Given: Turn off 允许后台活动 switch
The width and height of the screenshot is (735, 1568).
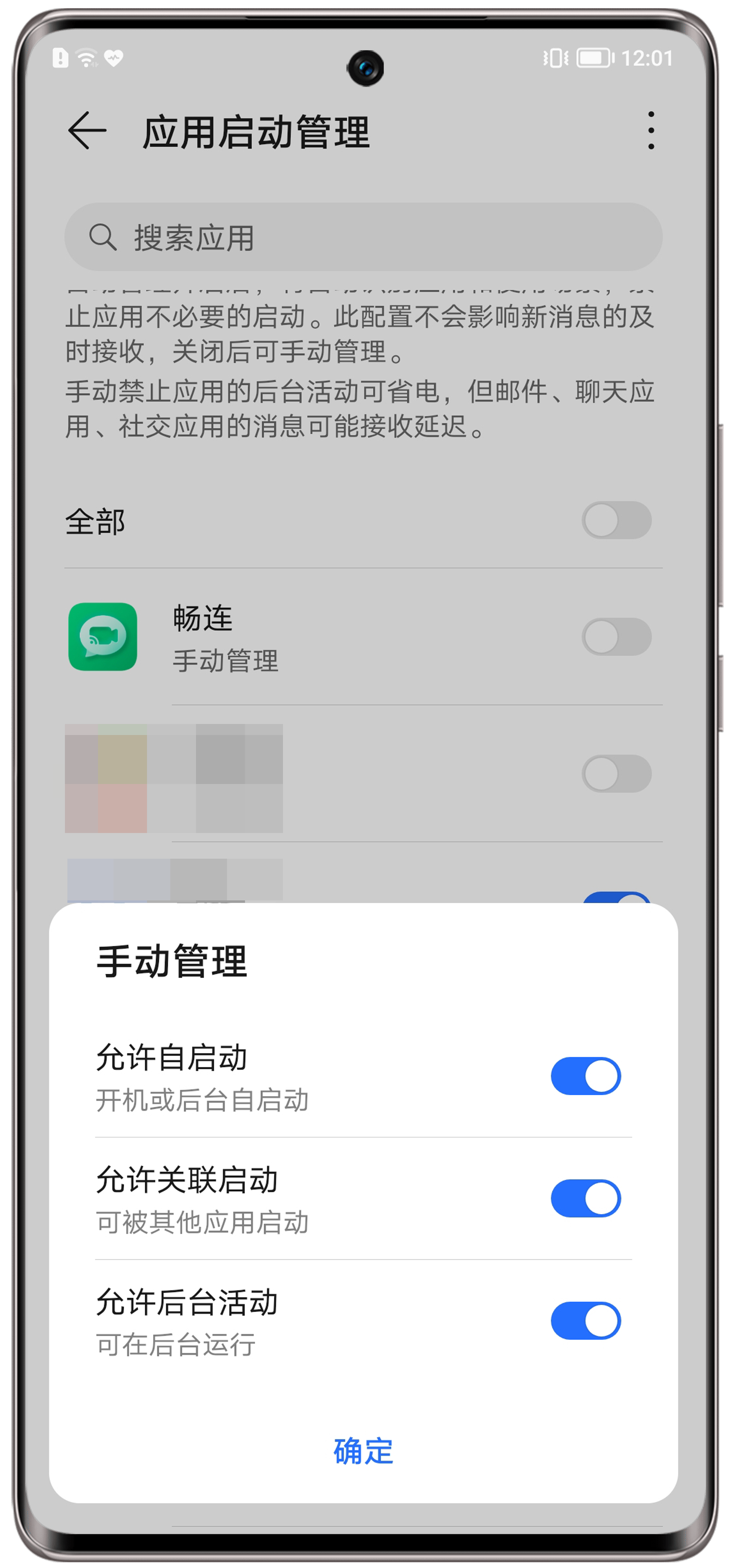Looking at the screenshot, I should (585, 1320).
